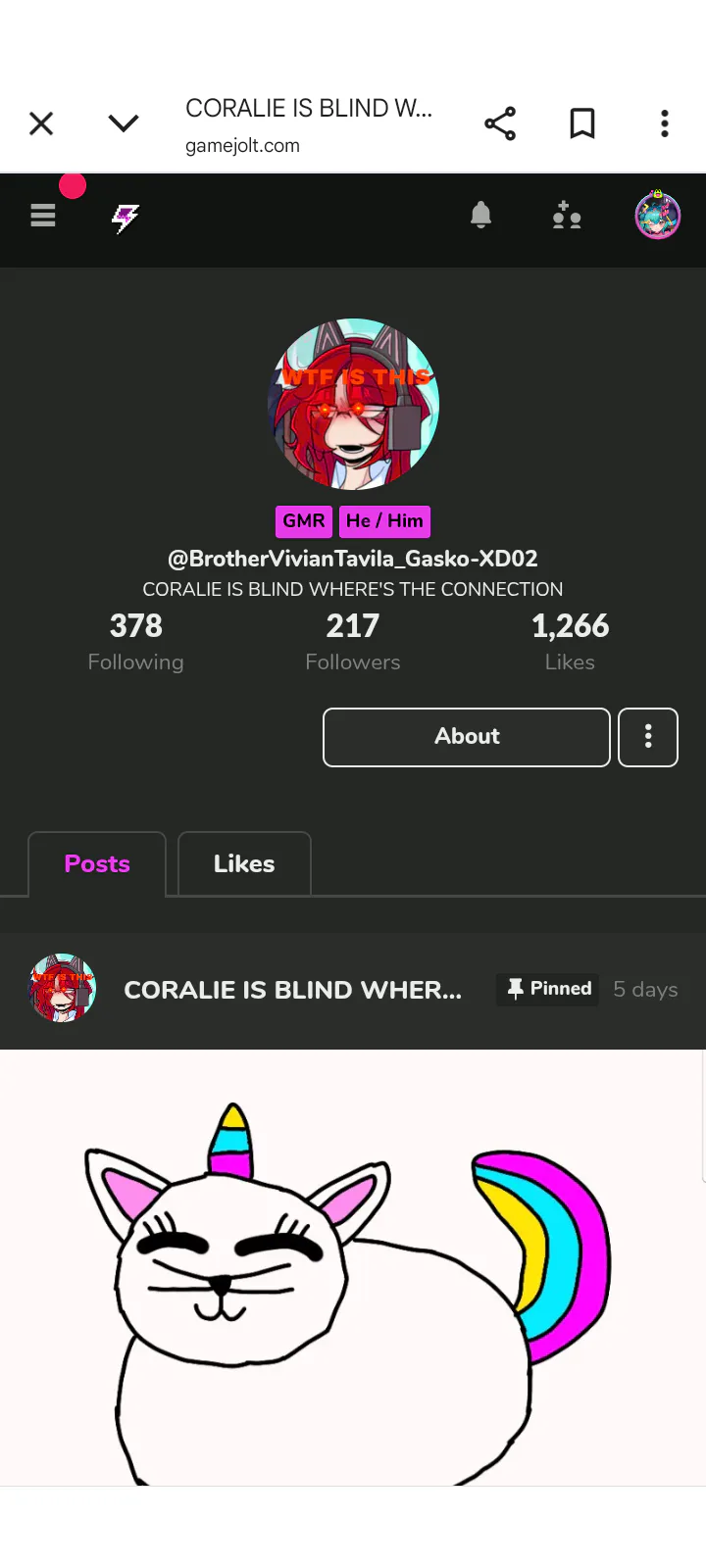
Task: Open the pinned post author's name
Action: click(292, 990)
